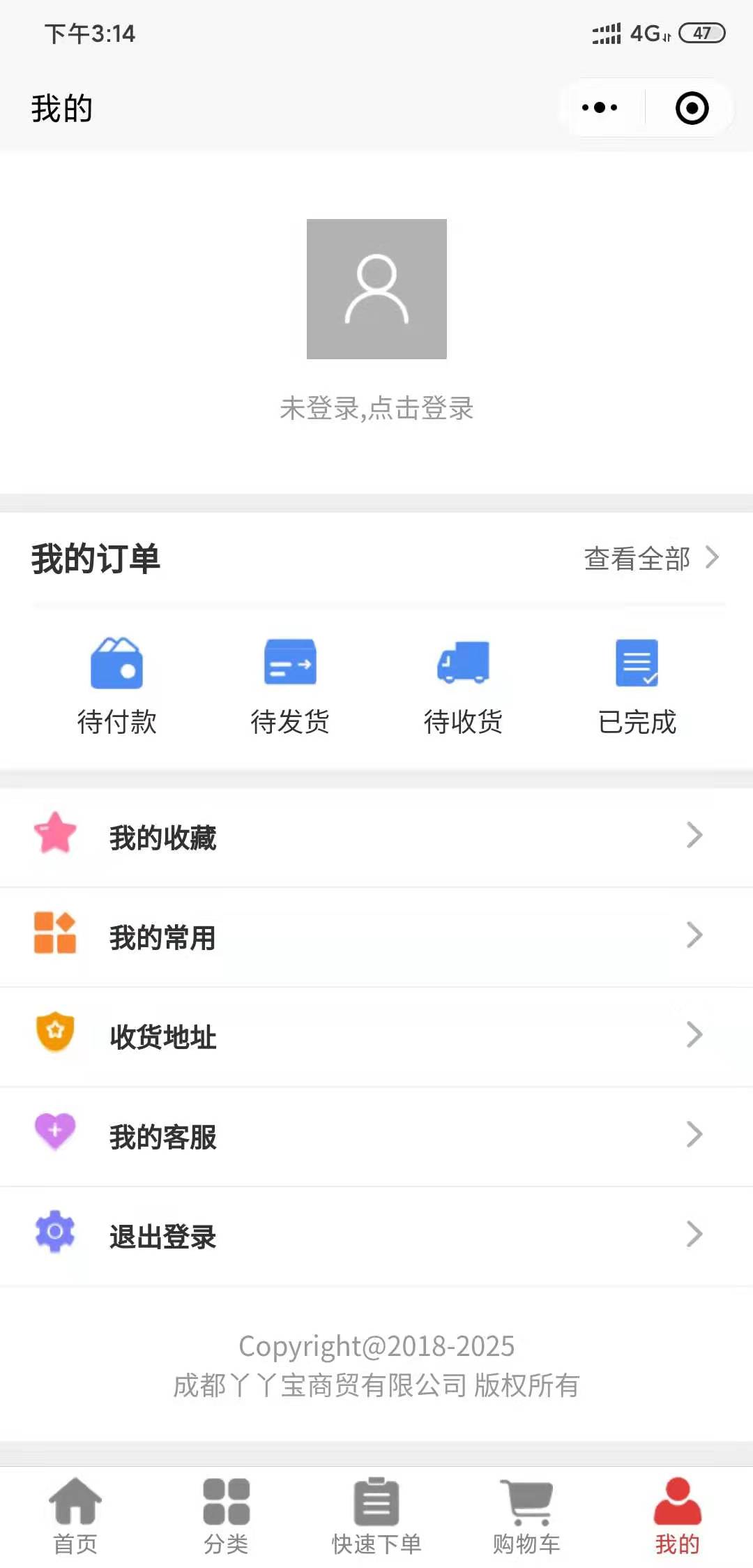Open 我的收藏 favorites row
This screenshot has width=753, height=1568.
(x=376, y=836)
